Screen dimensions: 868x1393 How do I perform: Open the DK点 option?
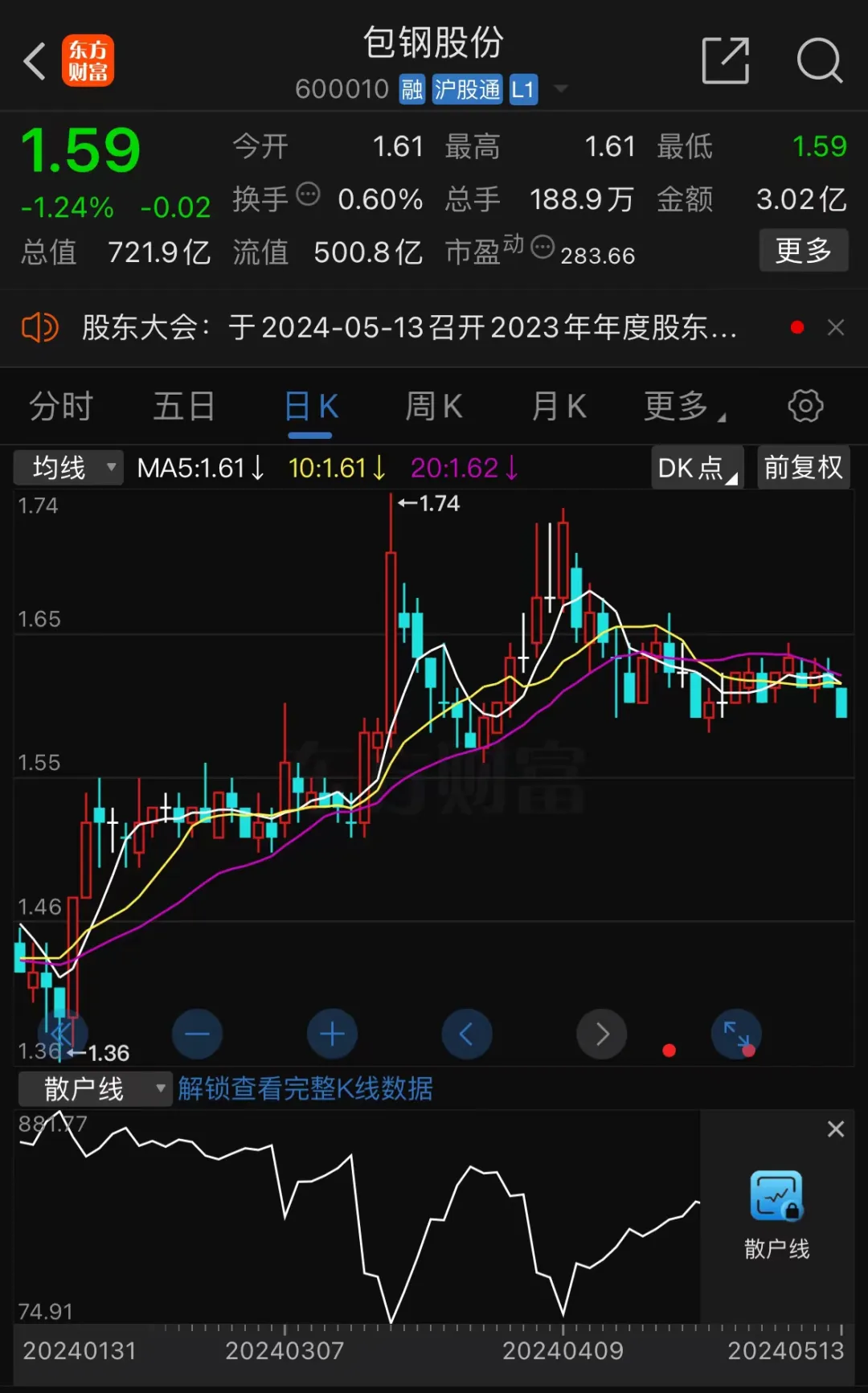click(x=696, y=468)
